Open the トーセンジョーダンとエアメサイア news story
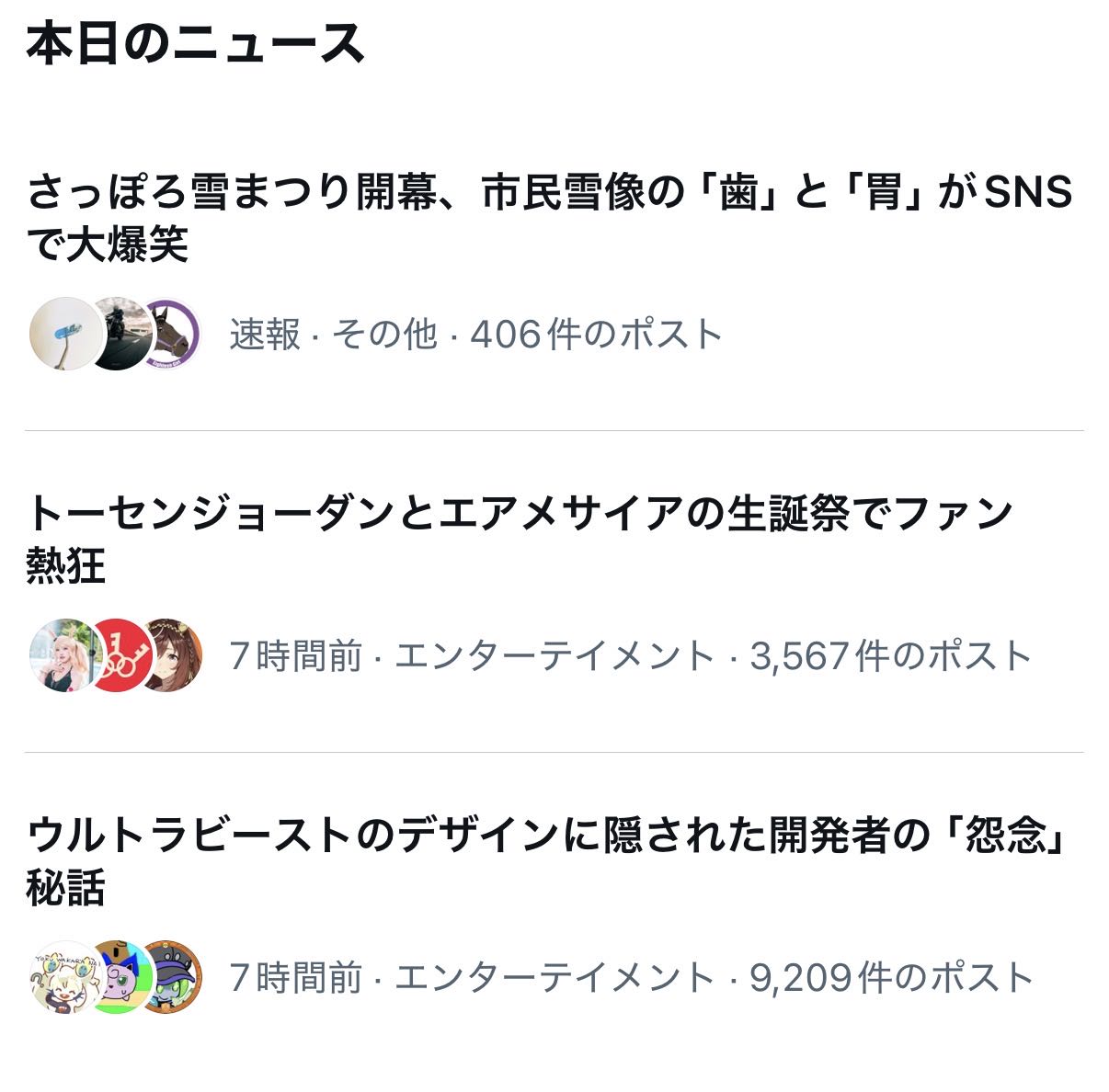Image resolution: width=1109 pixels, height=1092 pixels. (x=520, y=538)
